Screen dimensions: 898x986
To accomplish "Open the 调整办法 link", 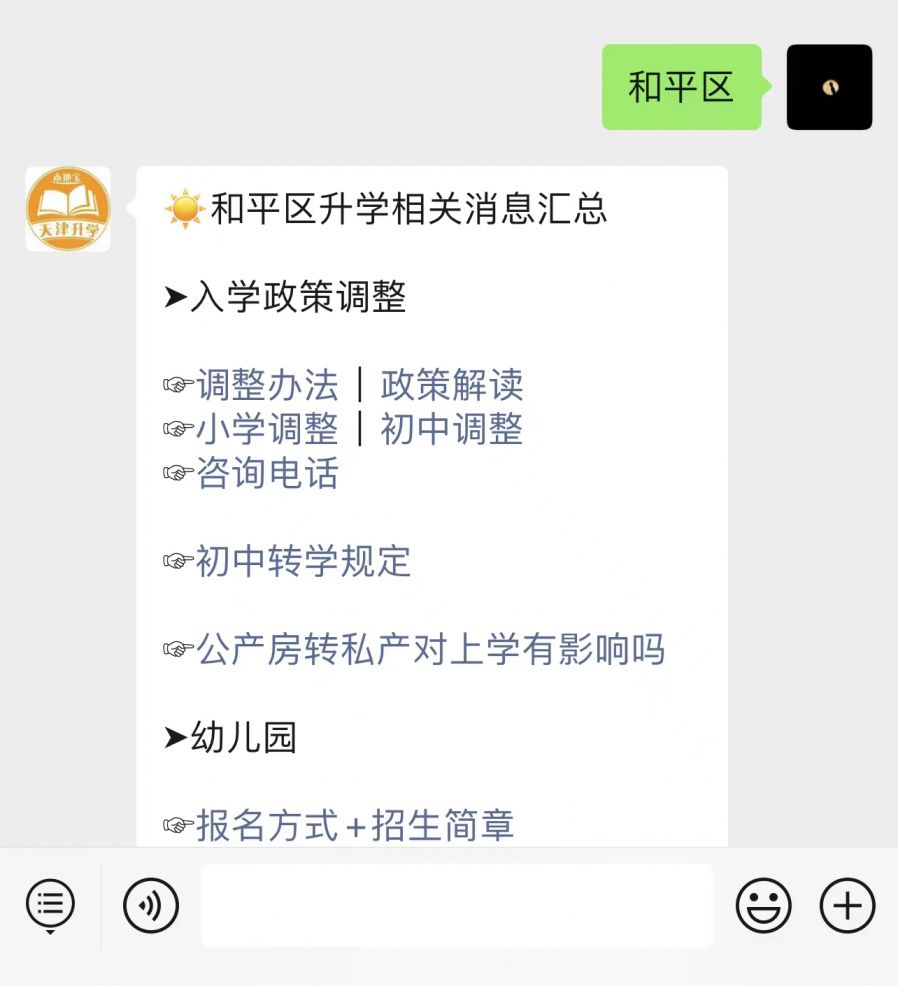I will pyautogui.click(x=267, y=385).
